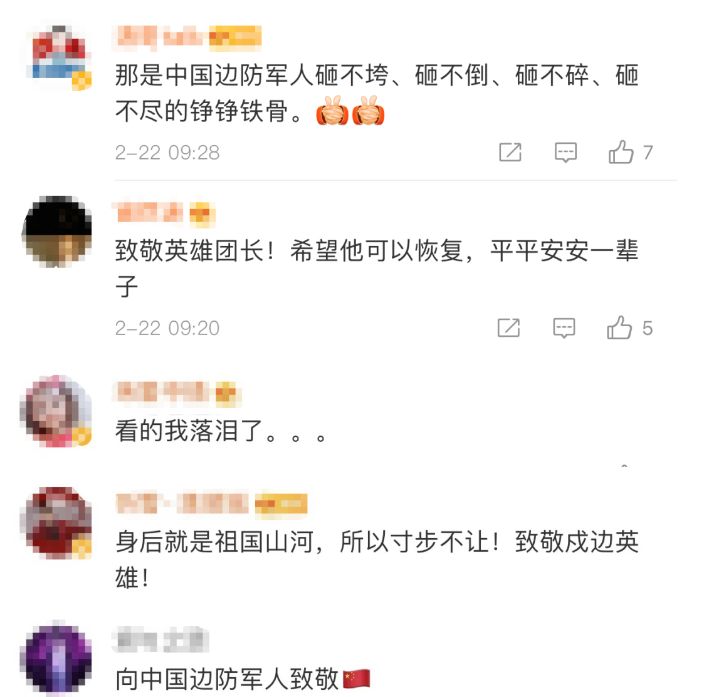Viewport: 719px width, 697px height.
Task: Repost the comment posted at 2-22 09:28
Action: tap(510, 153)
